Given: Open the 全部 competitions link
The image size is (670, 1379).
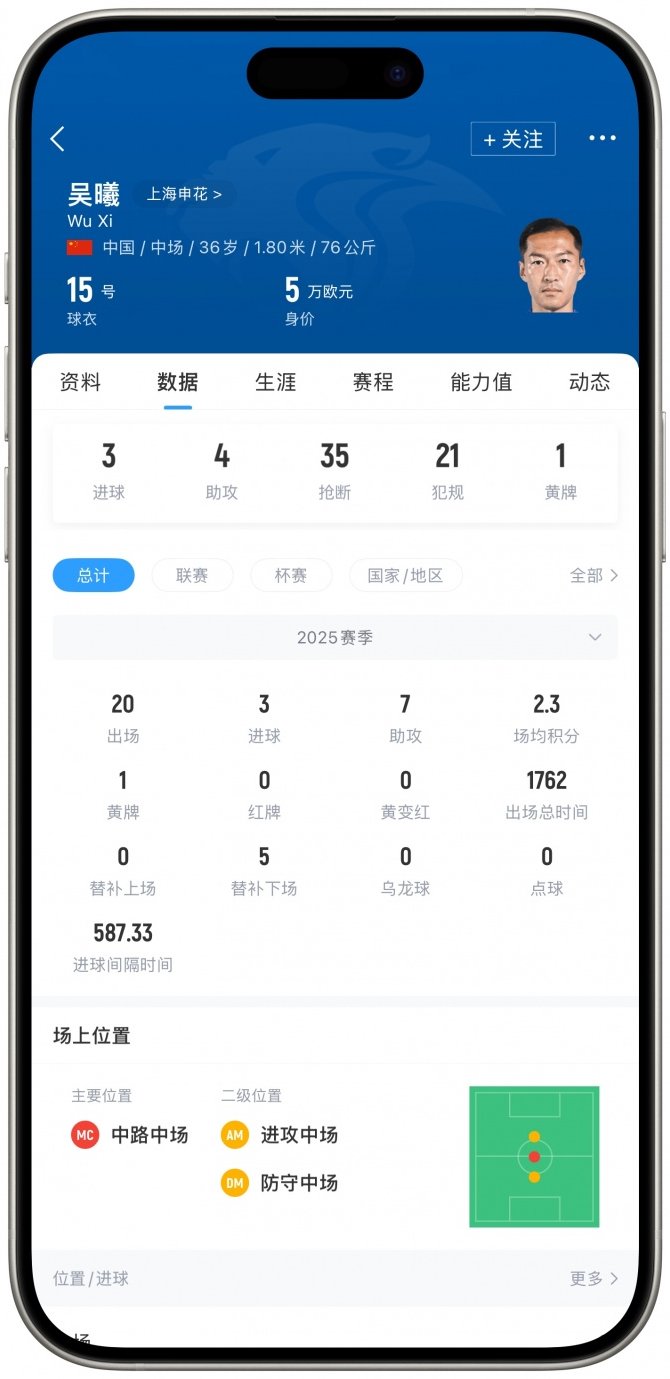Looking at the screenshot, I should click(x=594, y=575).
